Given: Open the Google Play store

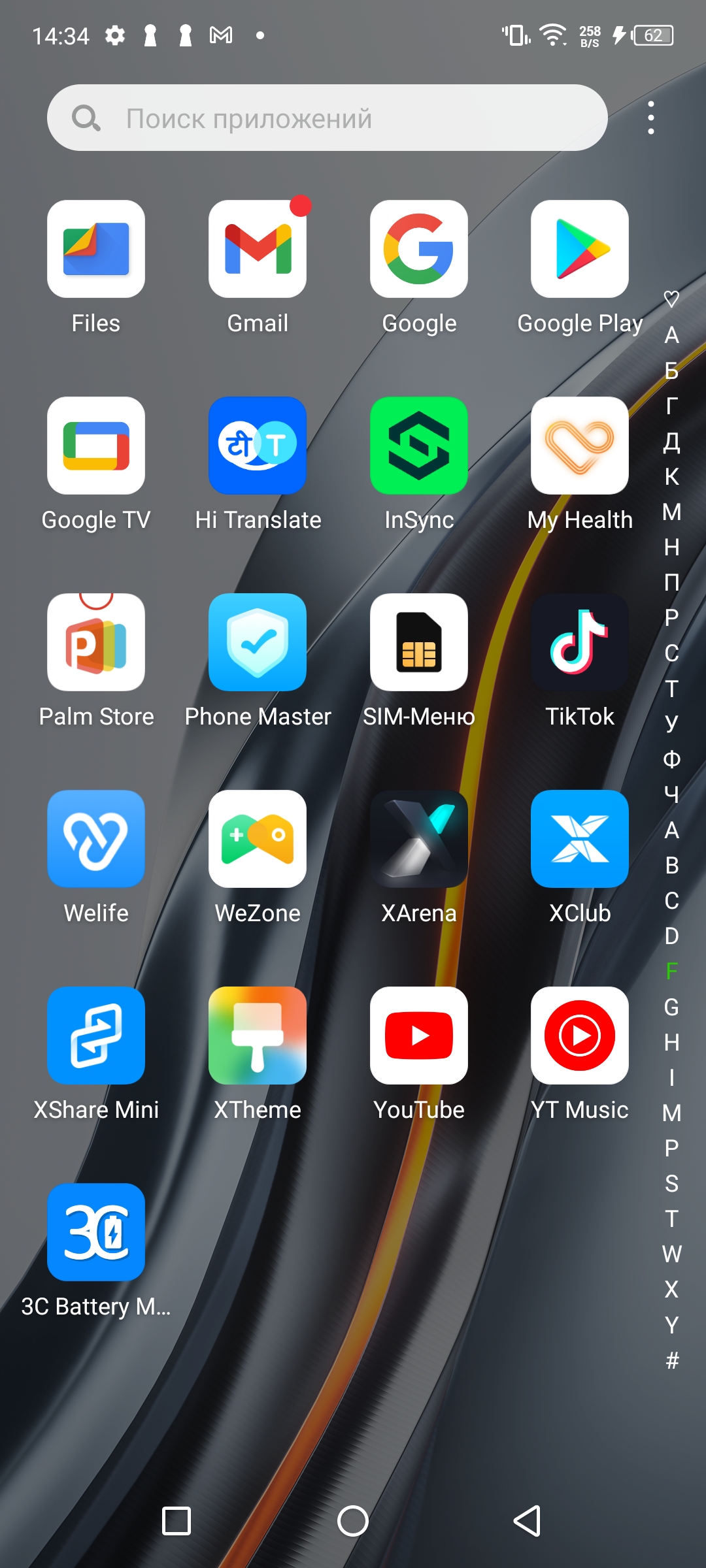Looking at the screenshot, I should [580, 250].
